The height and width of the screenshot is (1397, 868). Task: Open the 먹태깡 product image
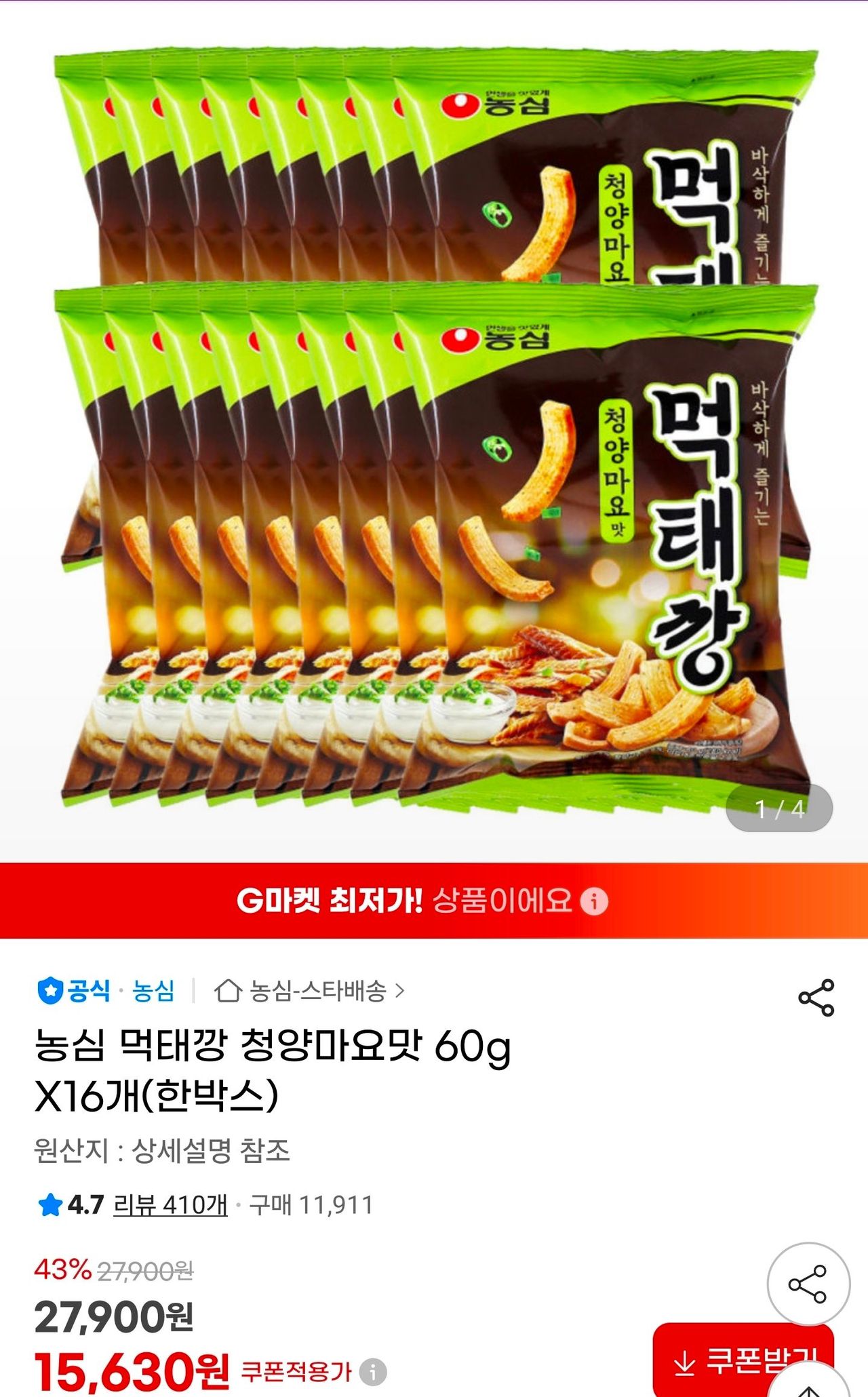pyautogui.click(x=434, y=434)
